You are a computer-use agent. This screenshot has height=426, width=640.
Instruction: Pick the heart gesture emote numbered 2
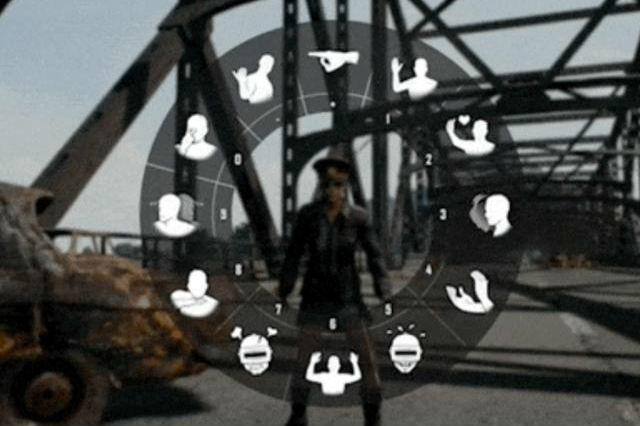tap(470, 136)
